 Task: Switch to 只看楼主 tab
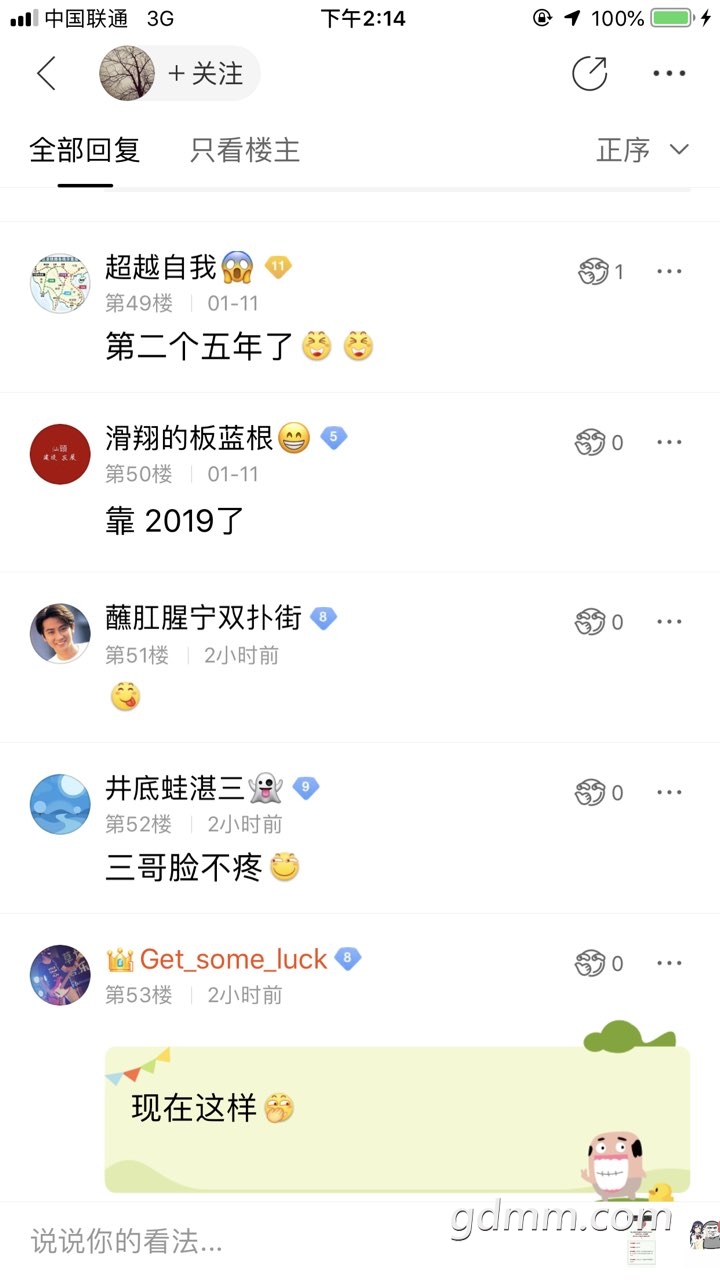[x=244, y=151]
